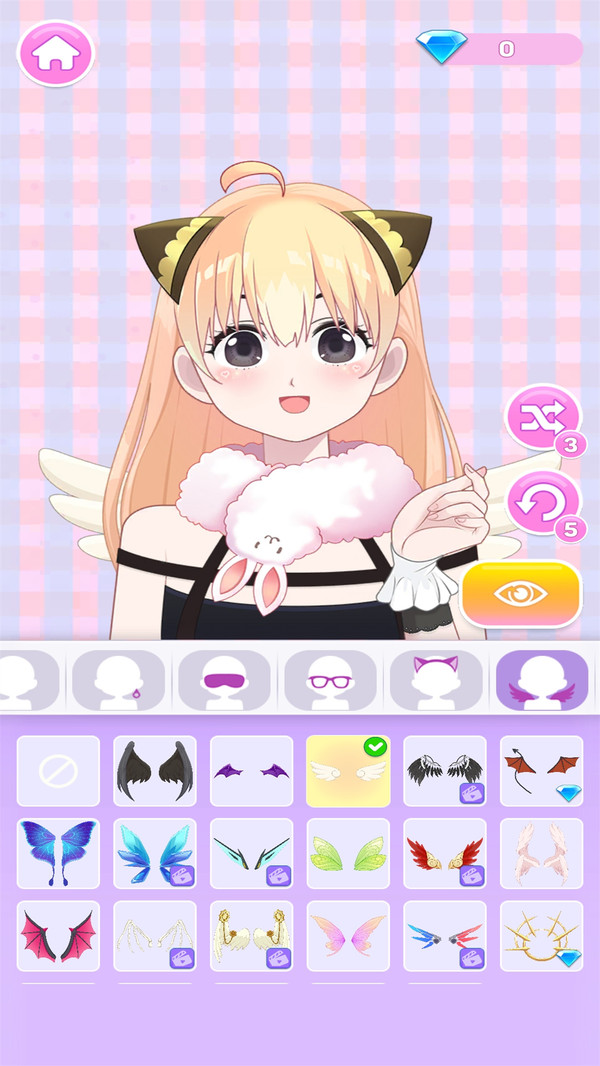Image resolution: width=600 pixels, height=1066 pixels.
Task: Remove wings with the none option
Action: click(58, 771)
